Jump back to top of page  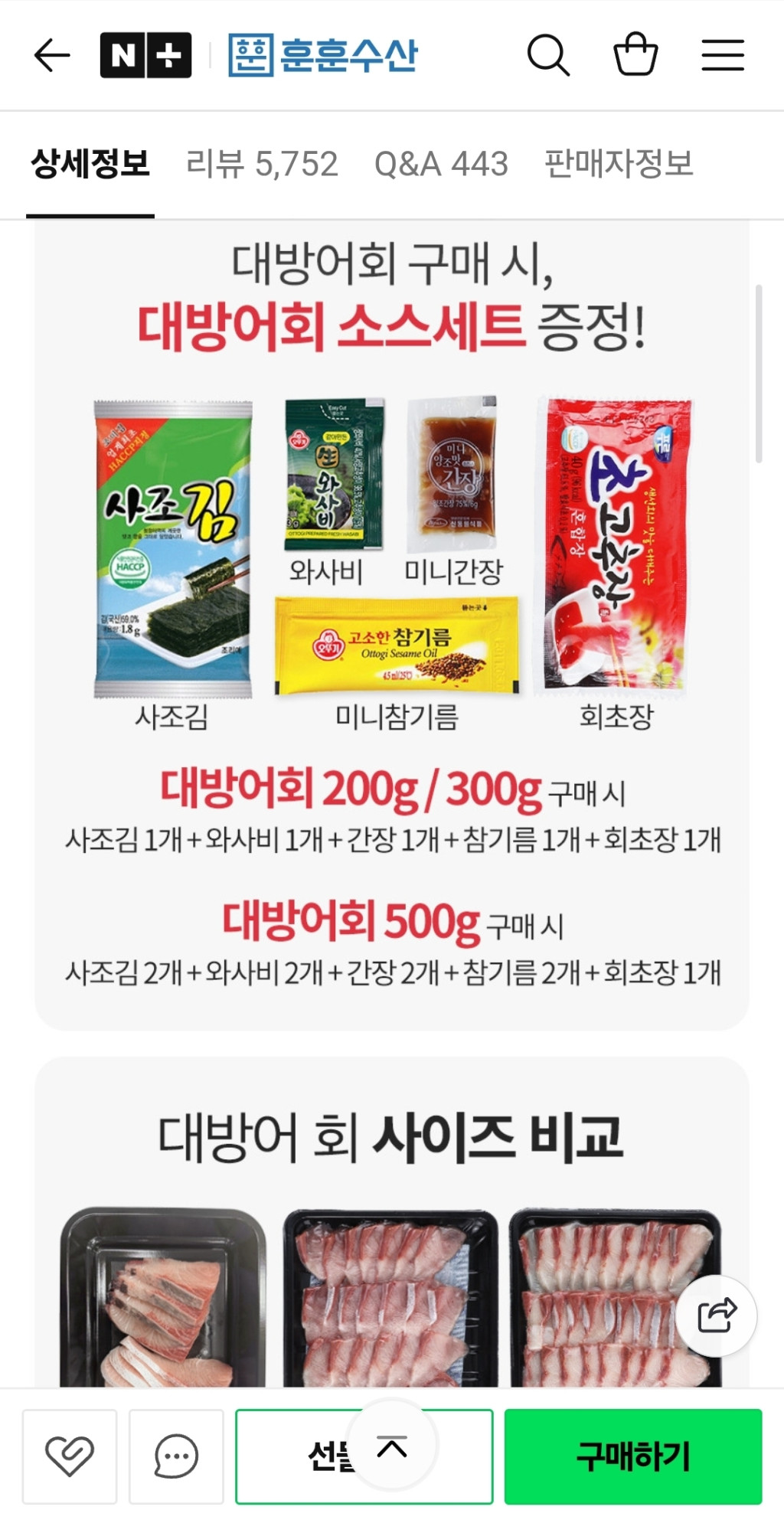[x=392, y=1446]
